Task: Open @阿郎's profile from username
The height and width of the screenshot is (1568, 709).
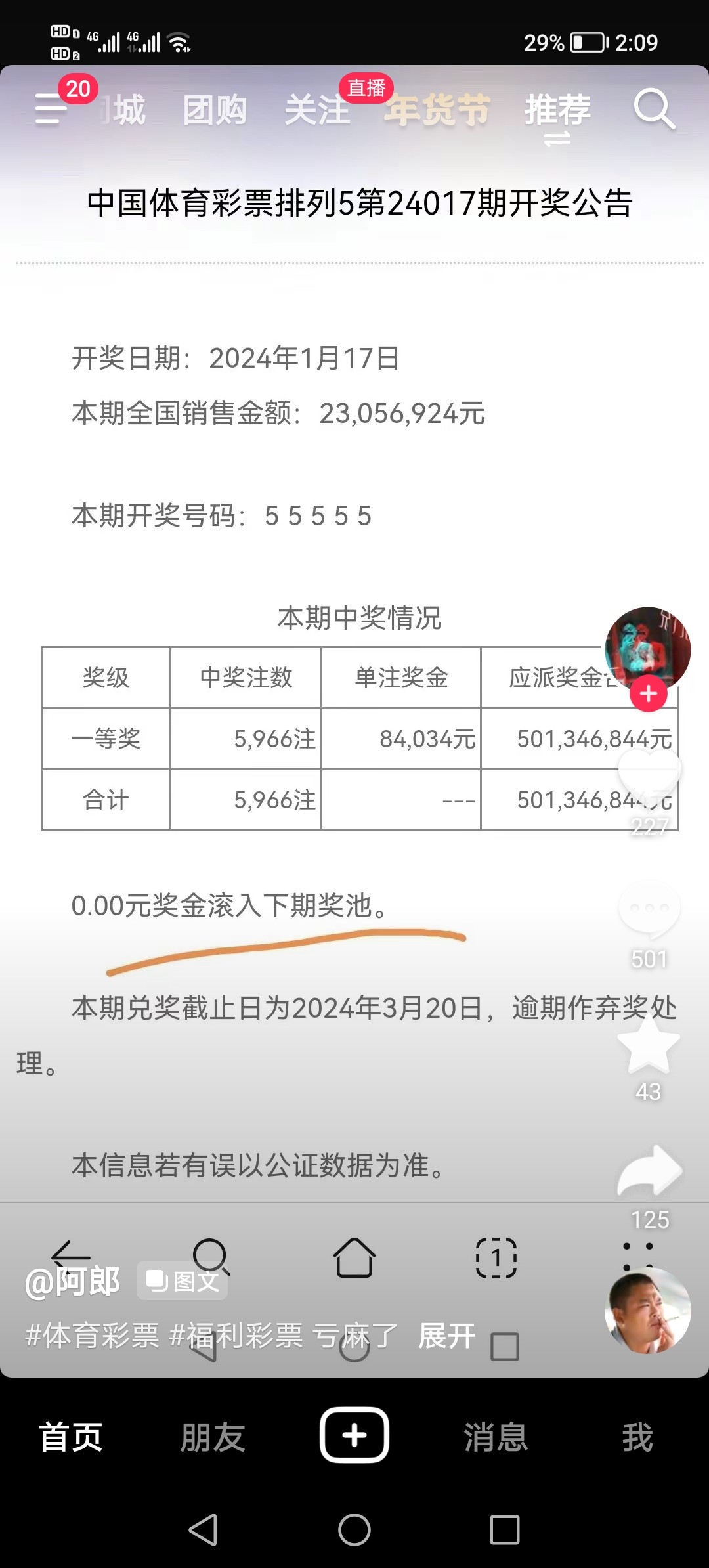Action: [72, 1281]
